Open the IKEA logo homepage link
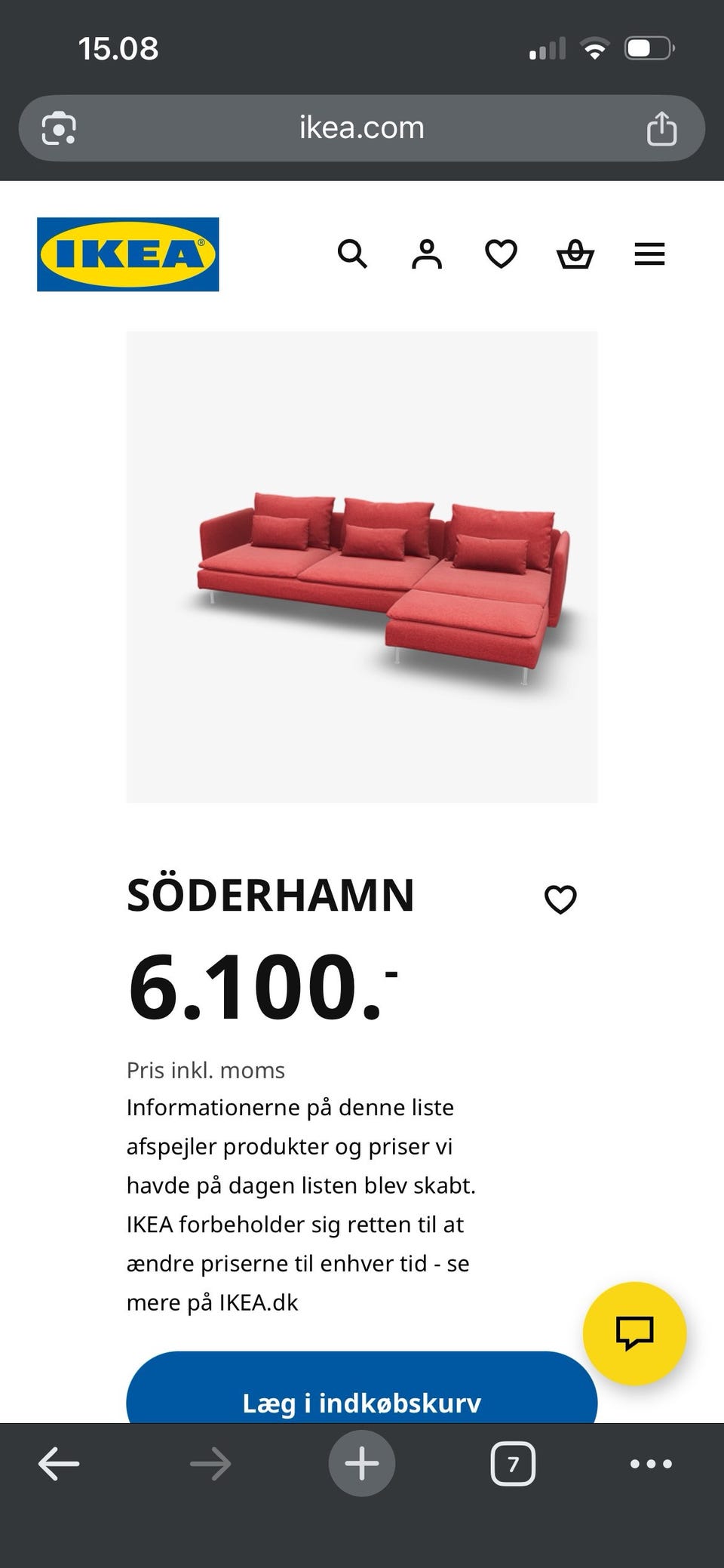The width and height of the screenshot is (724, 1568). click(x=127, y=254)
